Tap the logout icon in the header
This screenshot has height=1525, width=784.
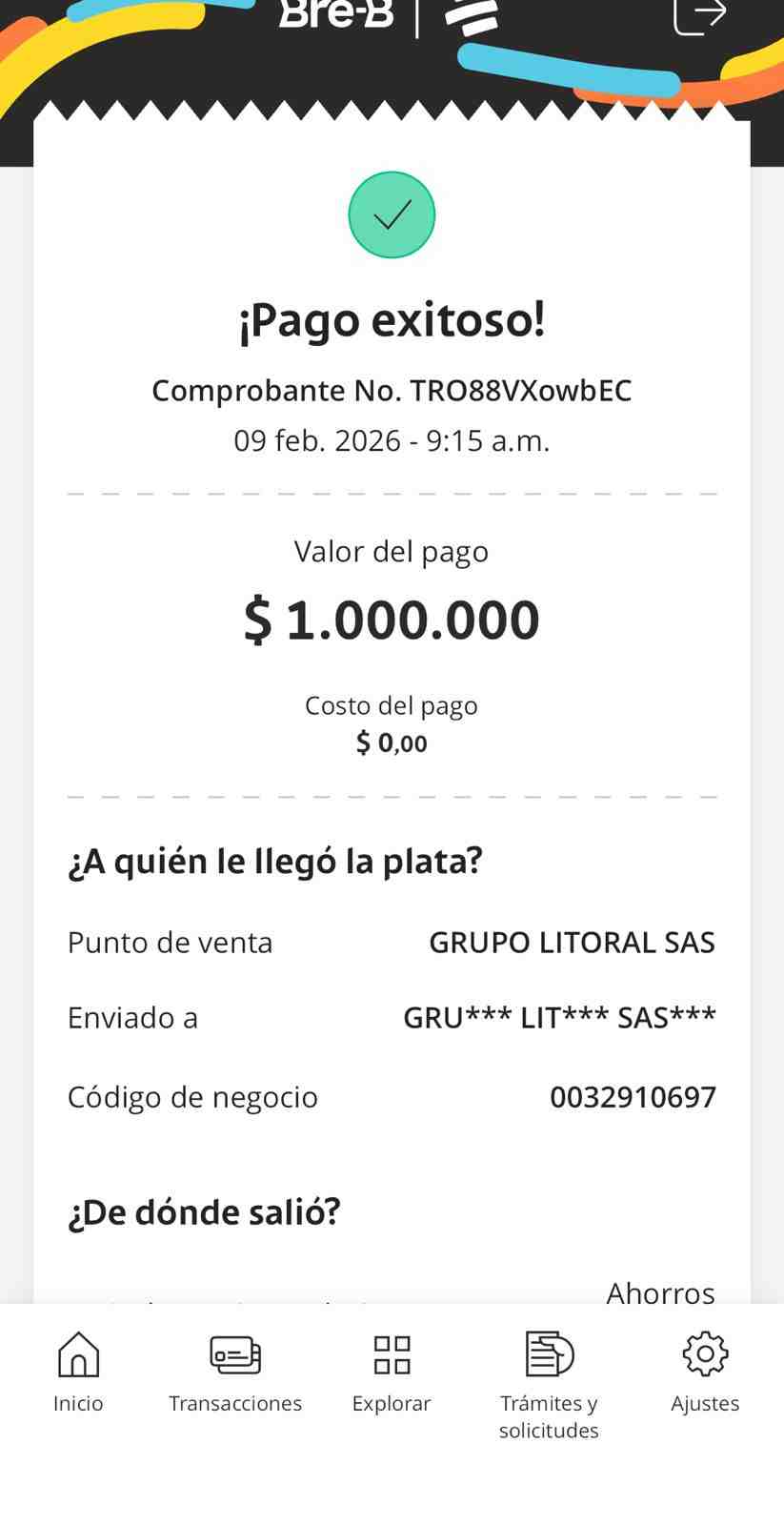[x=700, y=16]
